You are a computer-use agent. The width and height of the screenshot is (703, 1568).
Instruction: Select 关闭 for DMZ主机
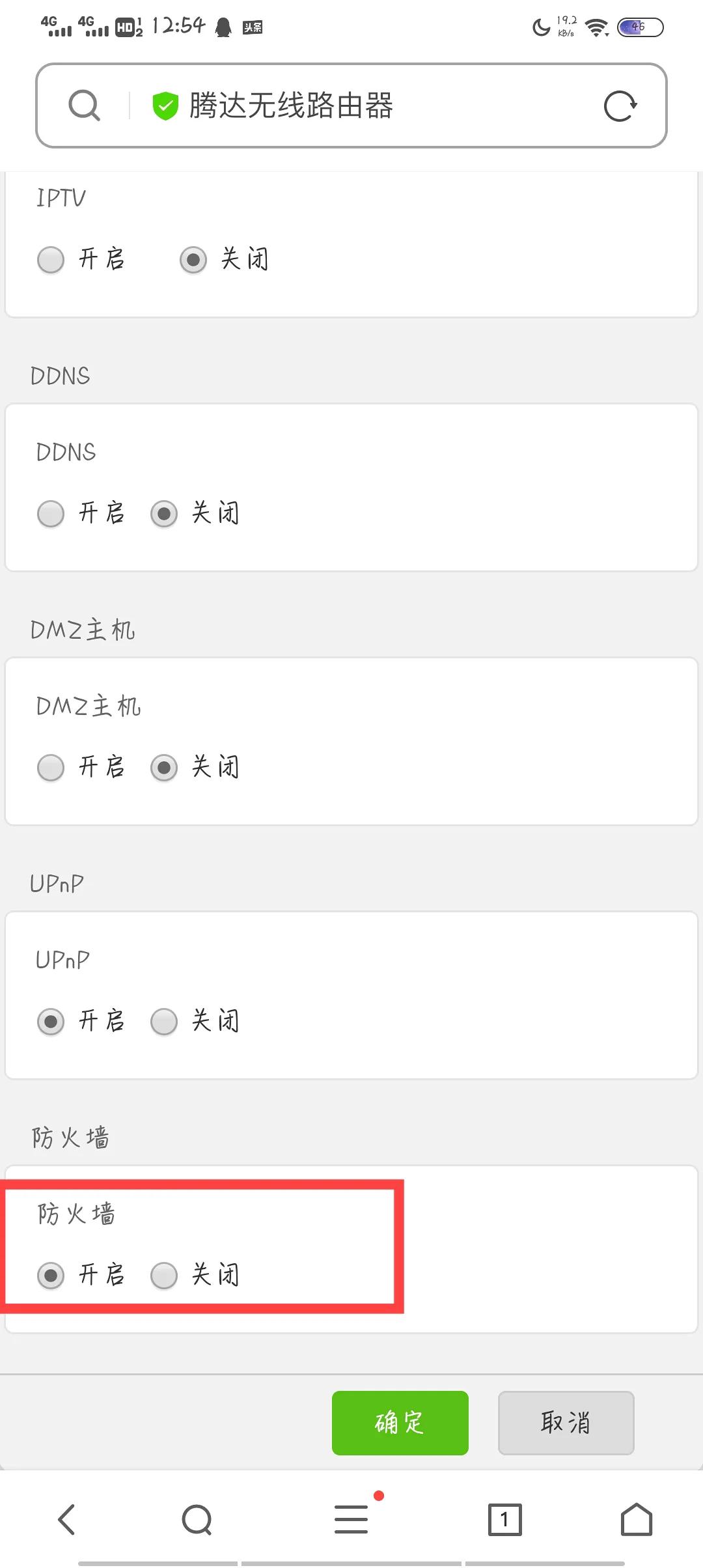click(x=164, y=768)
